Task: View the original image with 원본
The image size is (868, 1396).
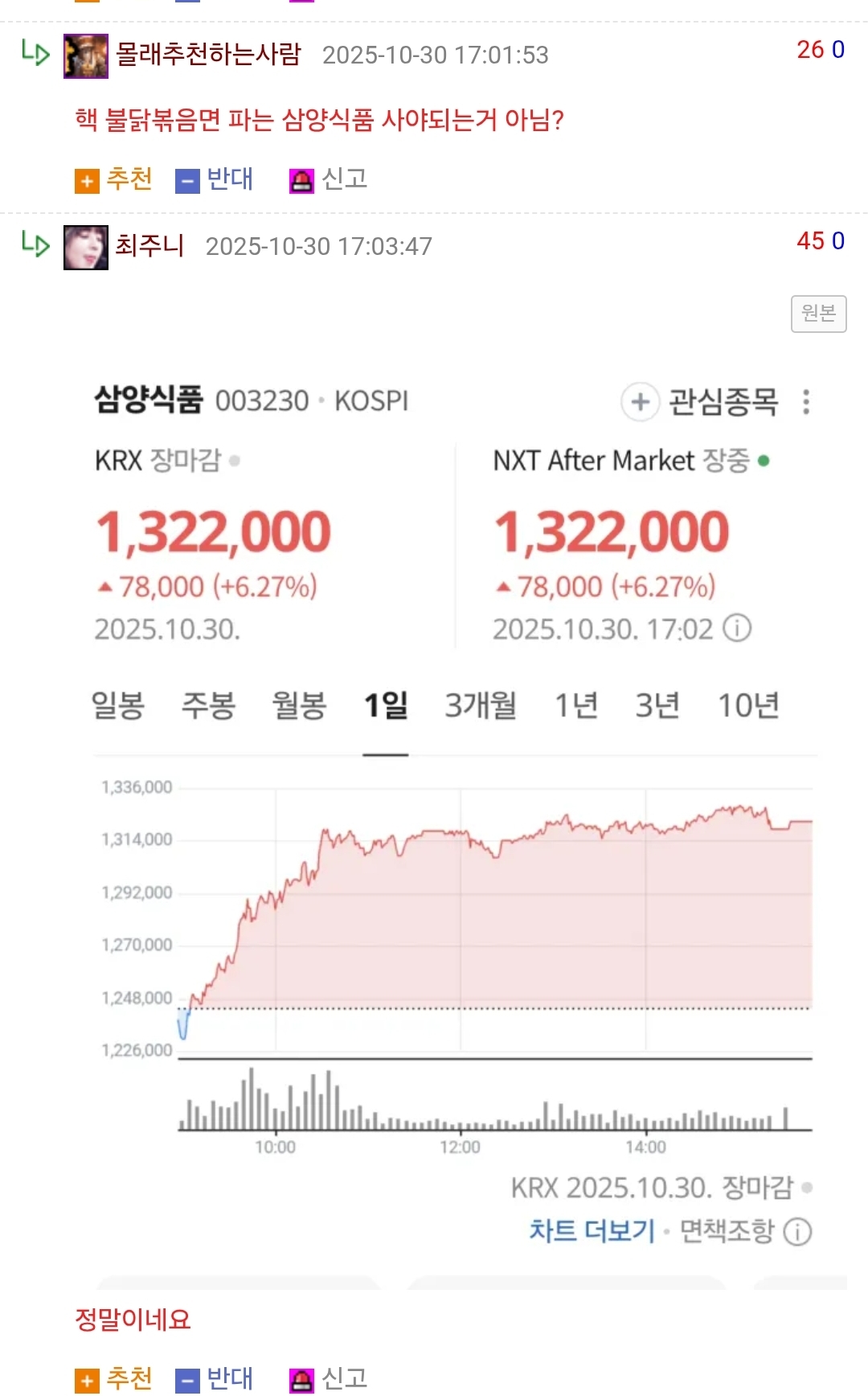Action: [818, 313]
